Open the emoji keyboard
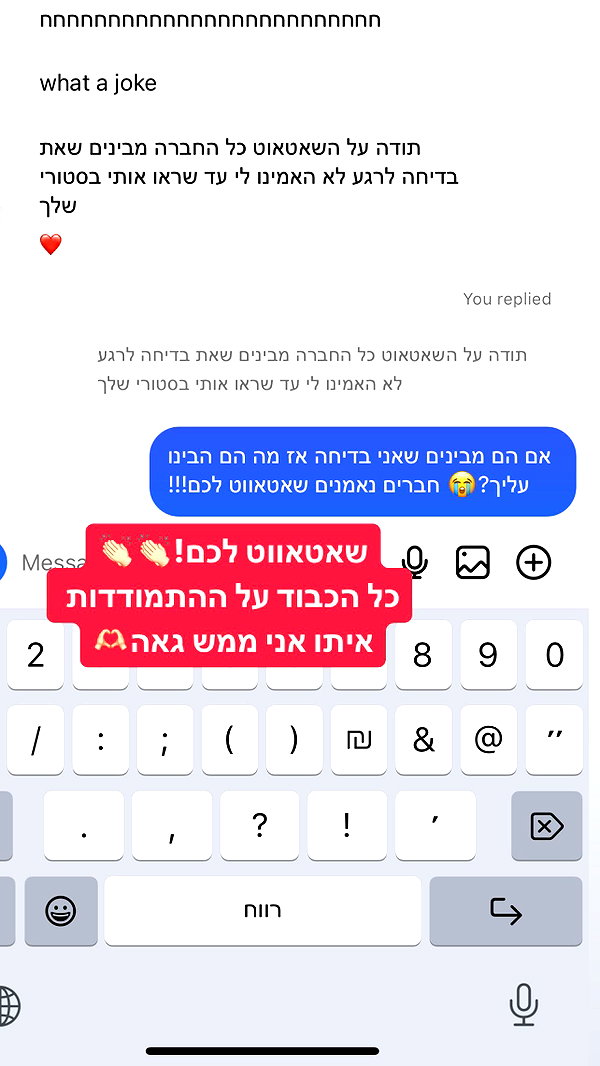Image resolution: width=600 pixels, height=1066 pixels. coord(61,911)
